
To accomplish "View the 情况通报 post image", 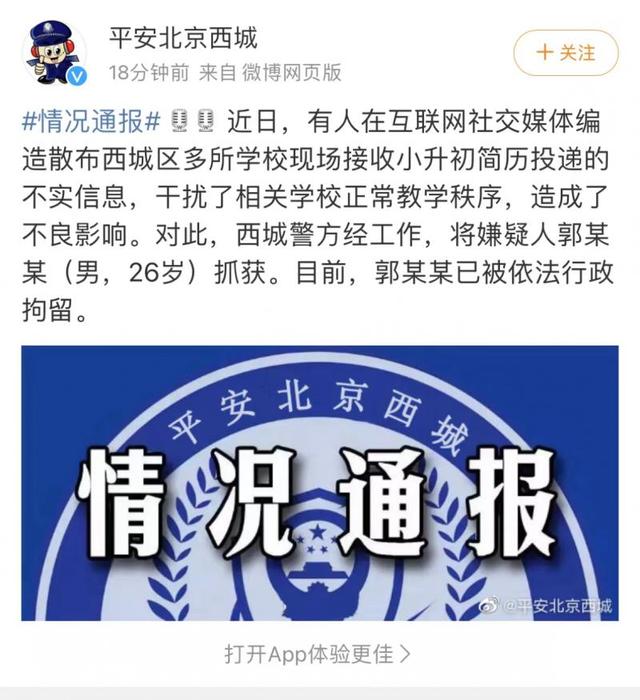I will coord(320,483).
